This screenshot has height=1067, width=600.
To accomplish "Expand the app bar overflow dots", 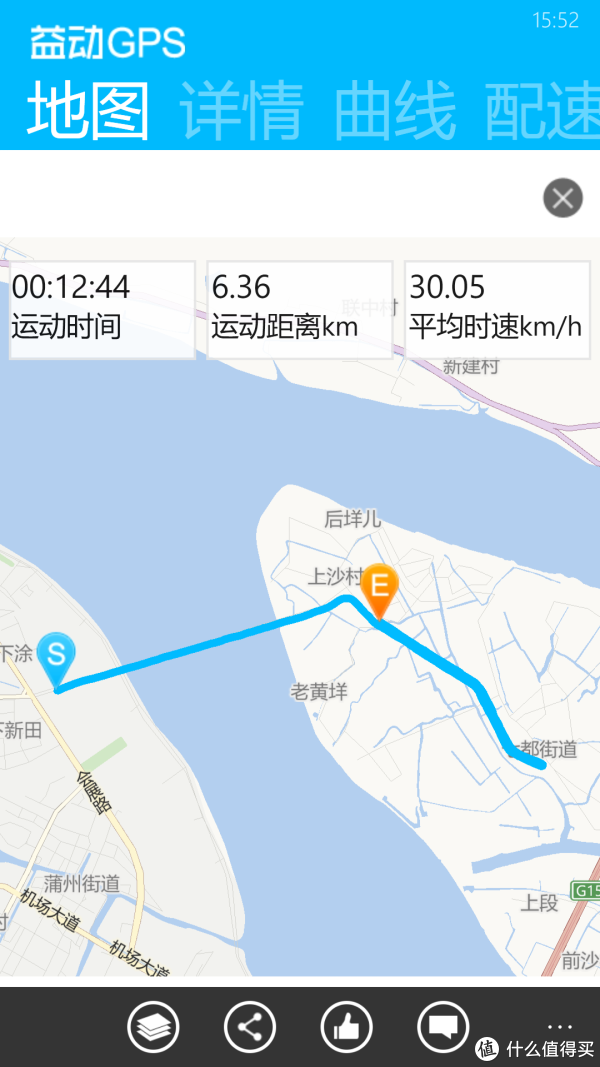I will coord(560,1024).
